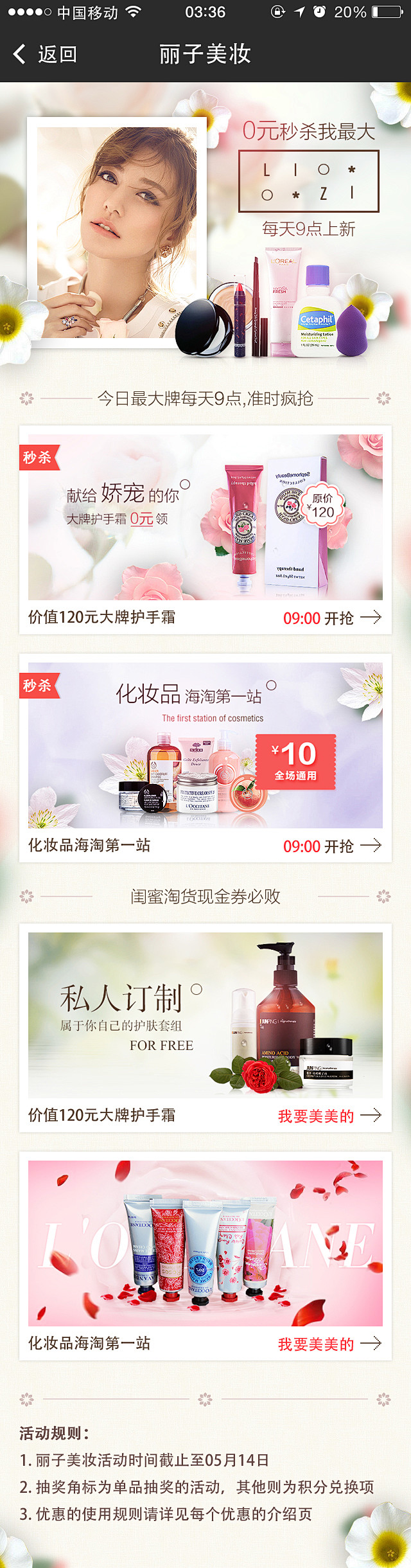Open the 0元秒杀我最大 top banner
Image resolution: width=411 pixels, height=1568 pixels.
pyautogui.click(x=205, y=231)
